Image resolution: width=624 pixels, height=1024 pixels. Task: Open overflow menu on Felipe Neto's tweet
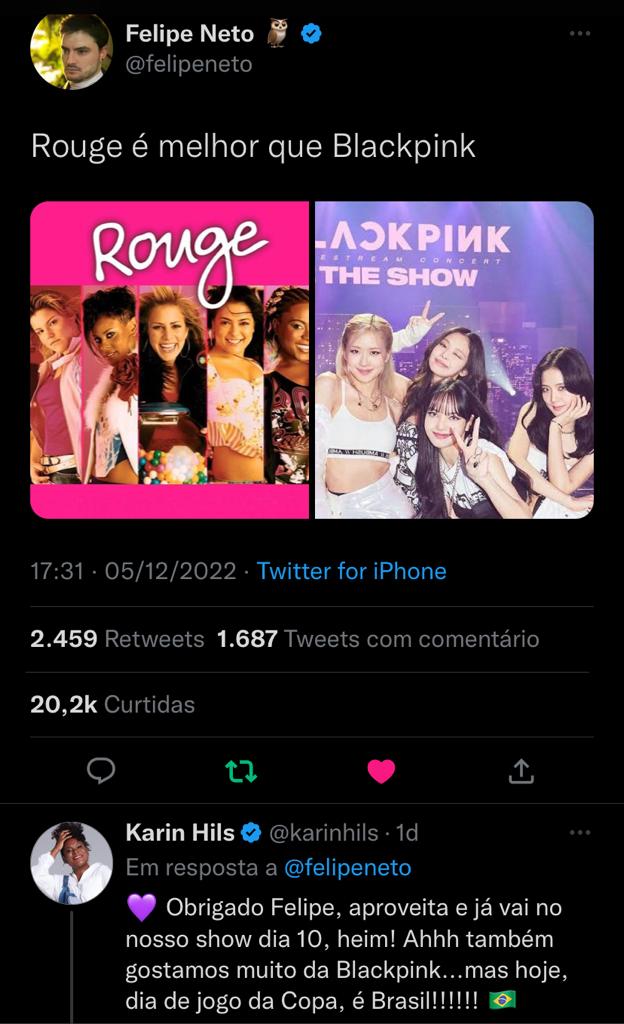point(579,34)
